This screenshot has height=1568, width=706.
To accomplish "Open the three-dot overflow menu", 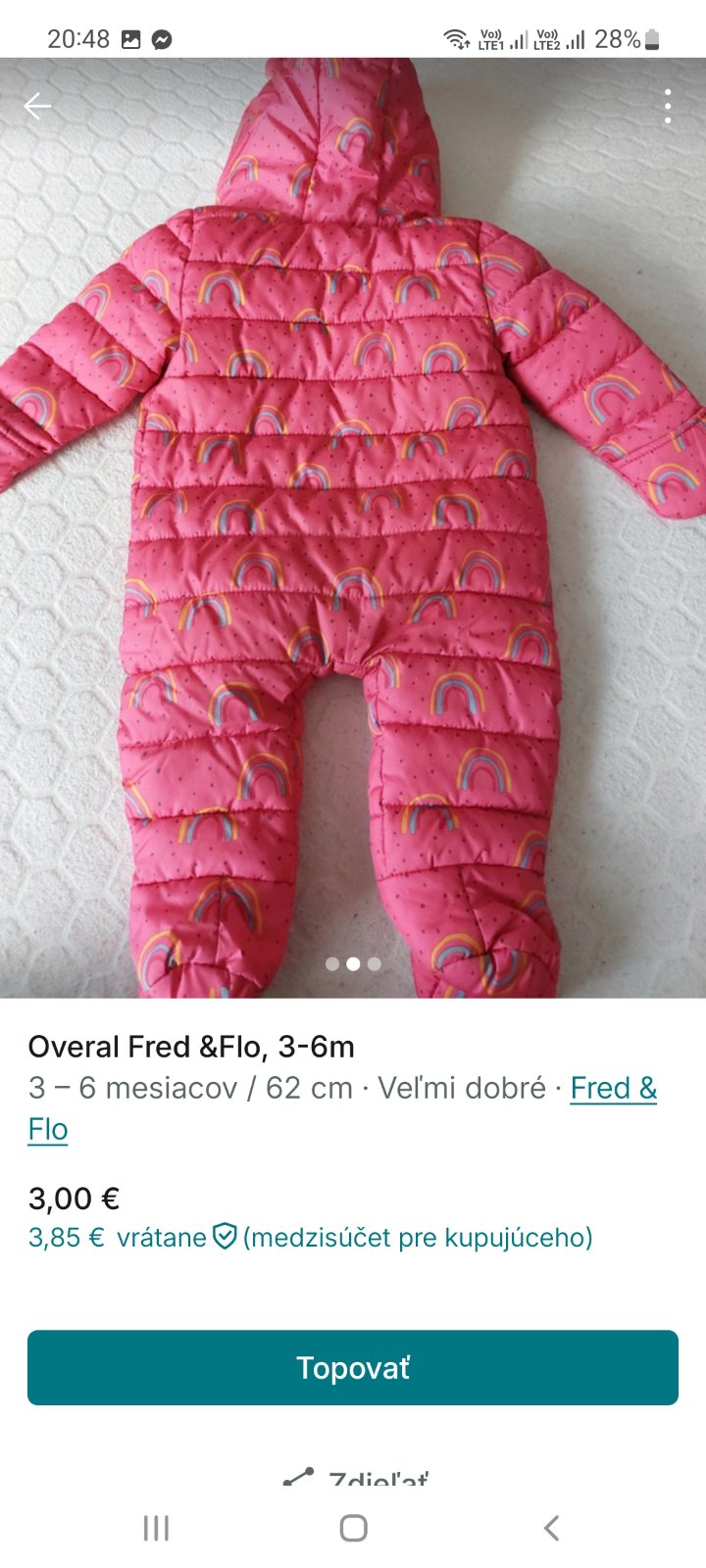I will [668, 106].
